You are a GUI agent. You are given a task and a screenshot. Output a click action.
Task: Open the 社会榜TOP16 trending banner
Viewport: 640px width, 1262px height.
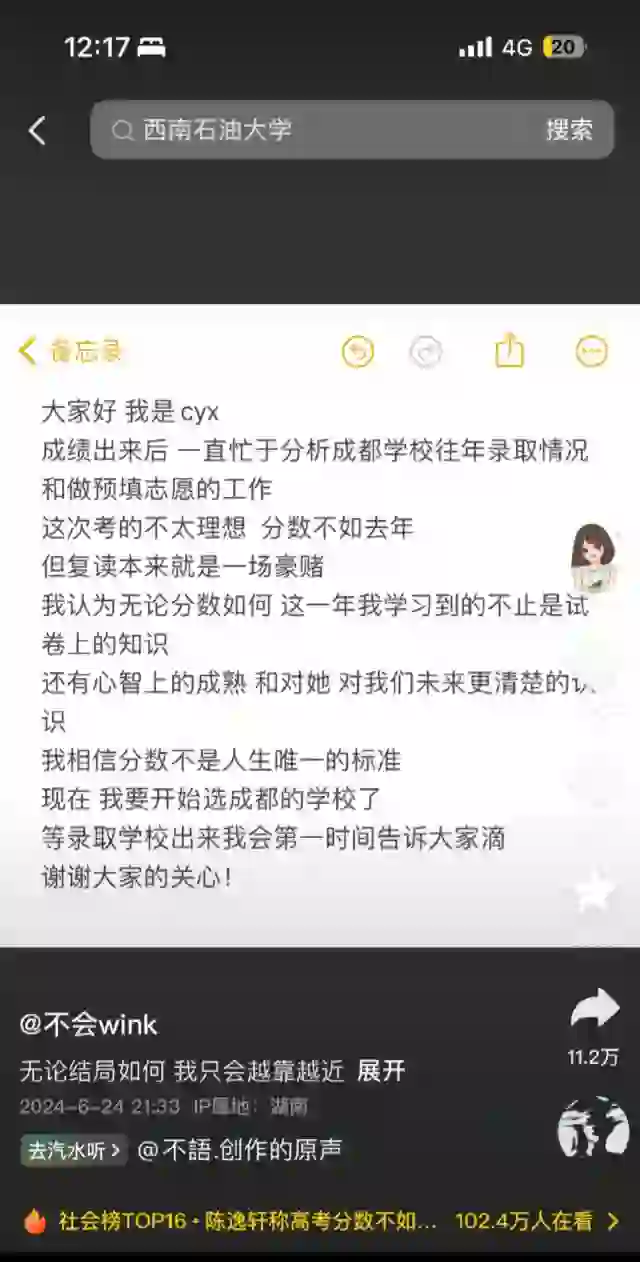click(320, 1221)
